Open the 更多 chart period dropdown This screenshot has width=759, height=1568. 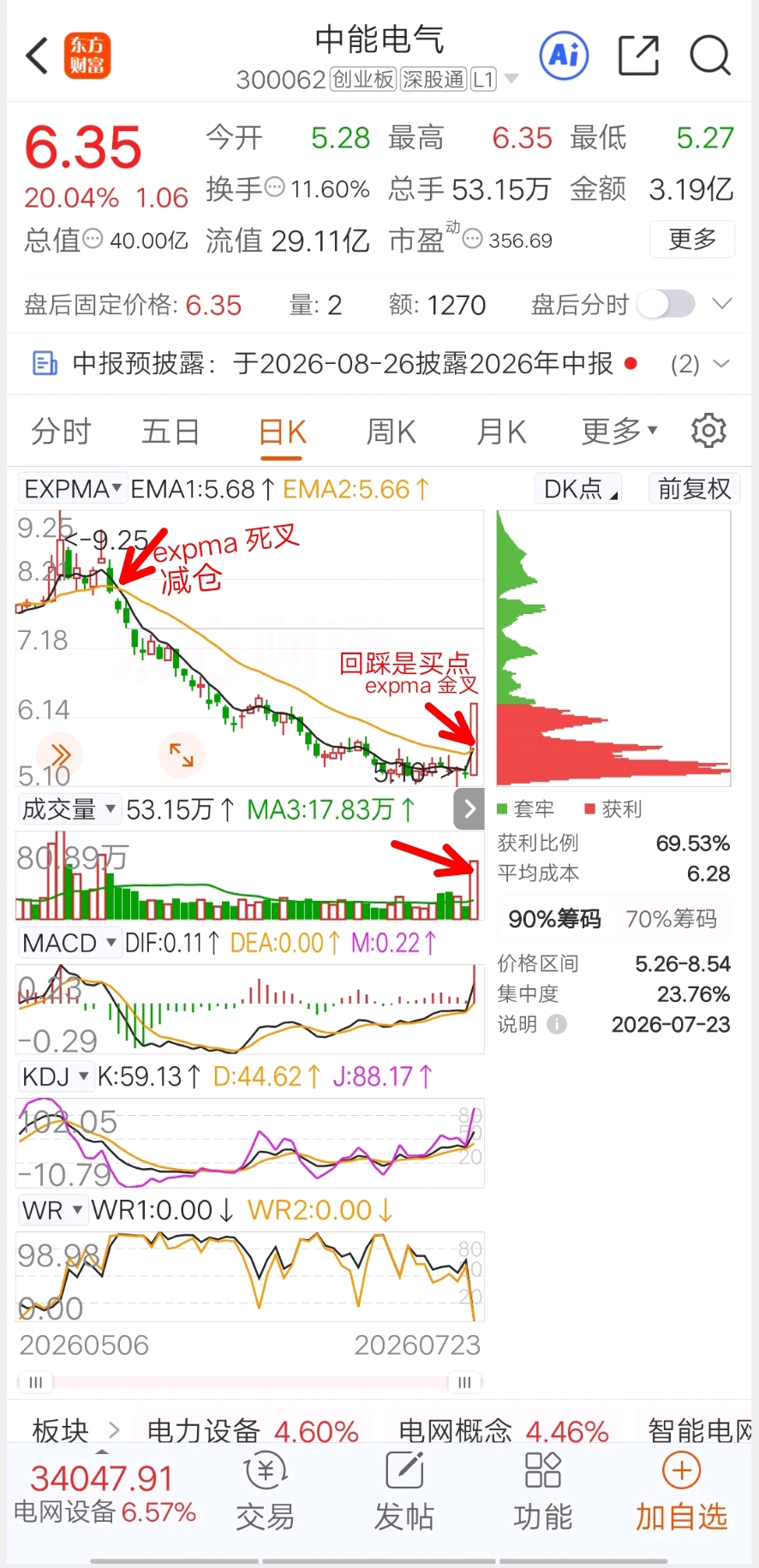(x=619, y=432)
